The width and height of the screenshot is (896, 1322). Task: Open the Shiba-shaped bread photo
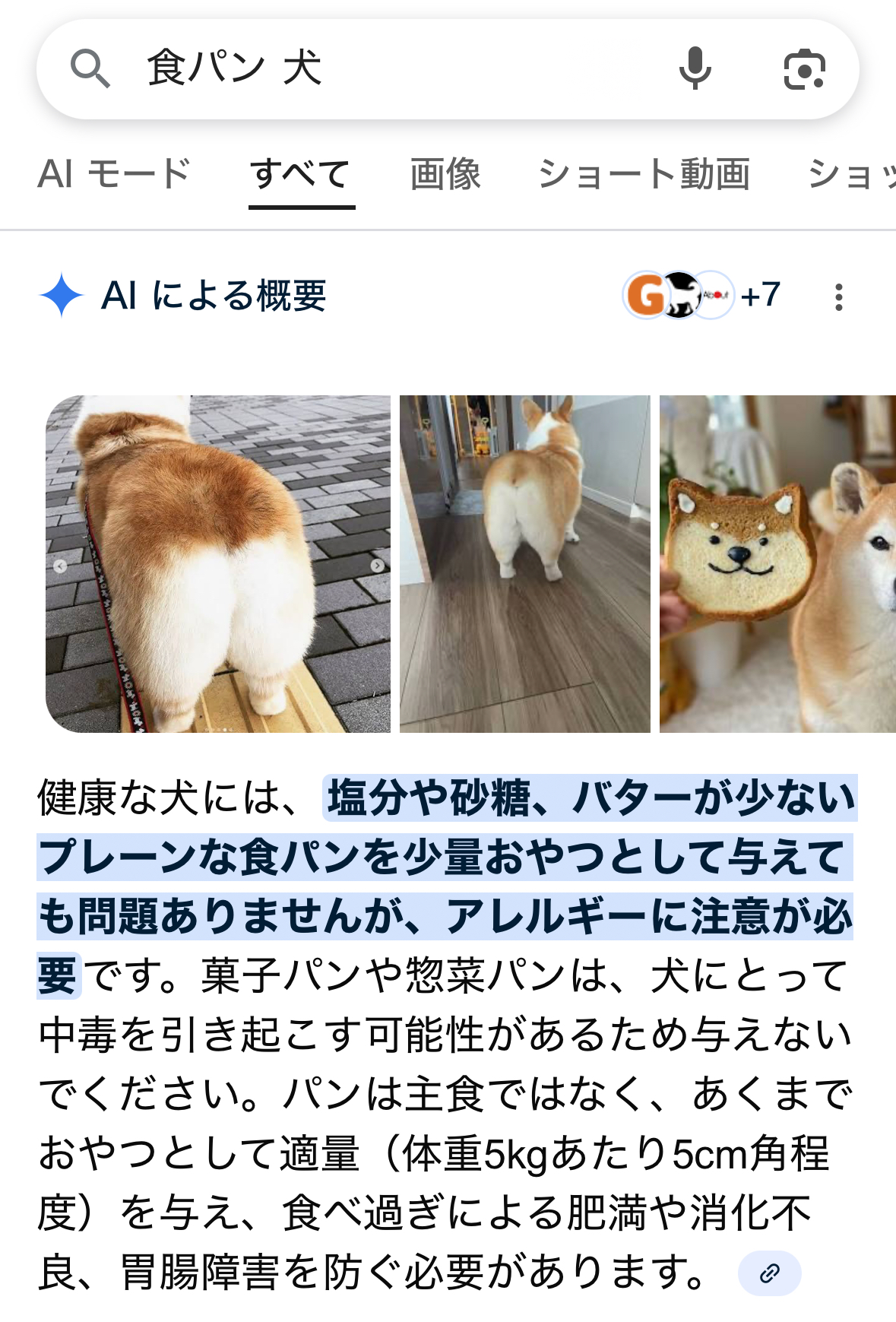click(777, 563)
